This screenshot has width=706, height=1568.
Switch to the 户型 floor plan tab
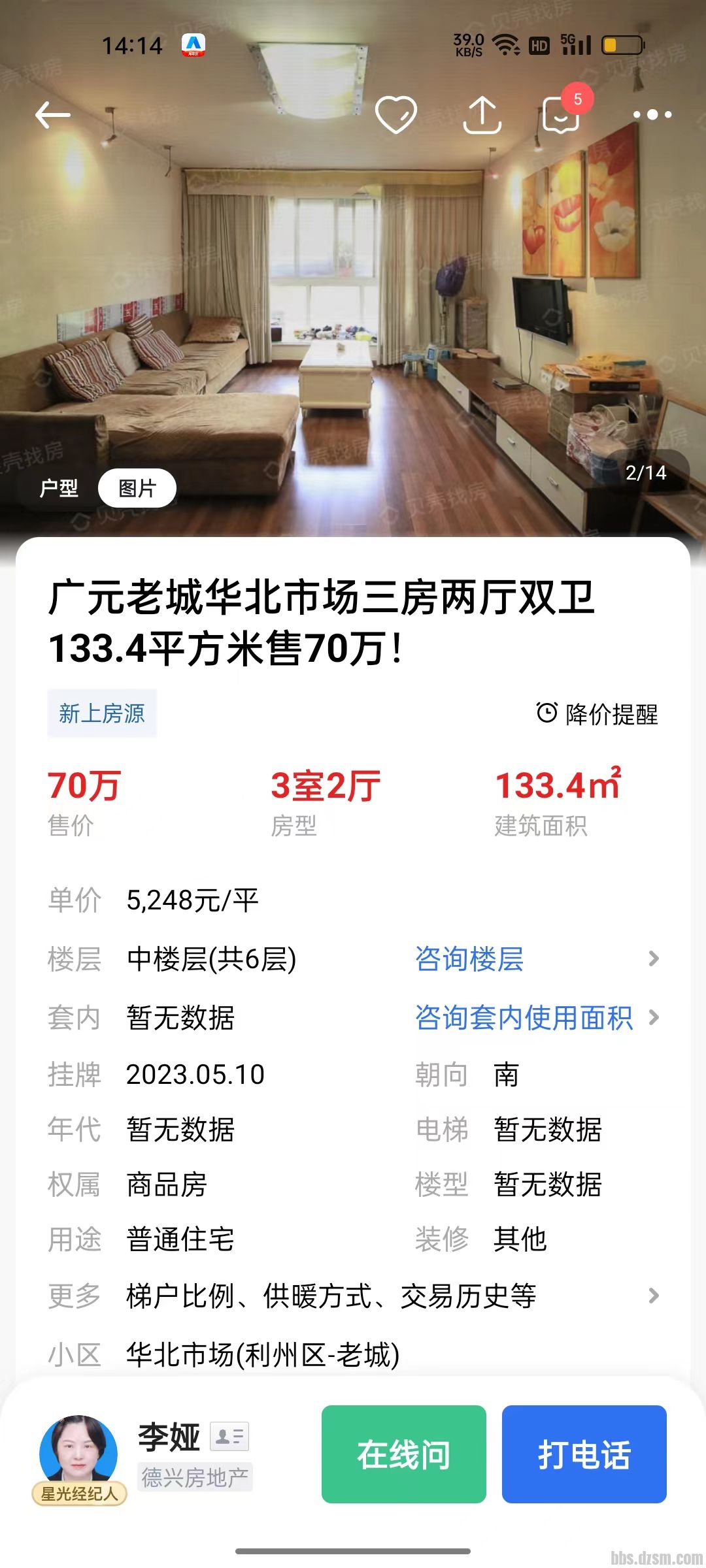pos(59,488)
